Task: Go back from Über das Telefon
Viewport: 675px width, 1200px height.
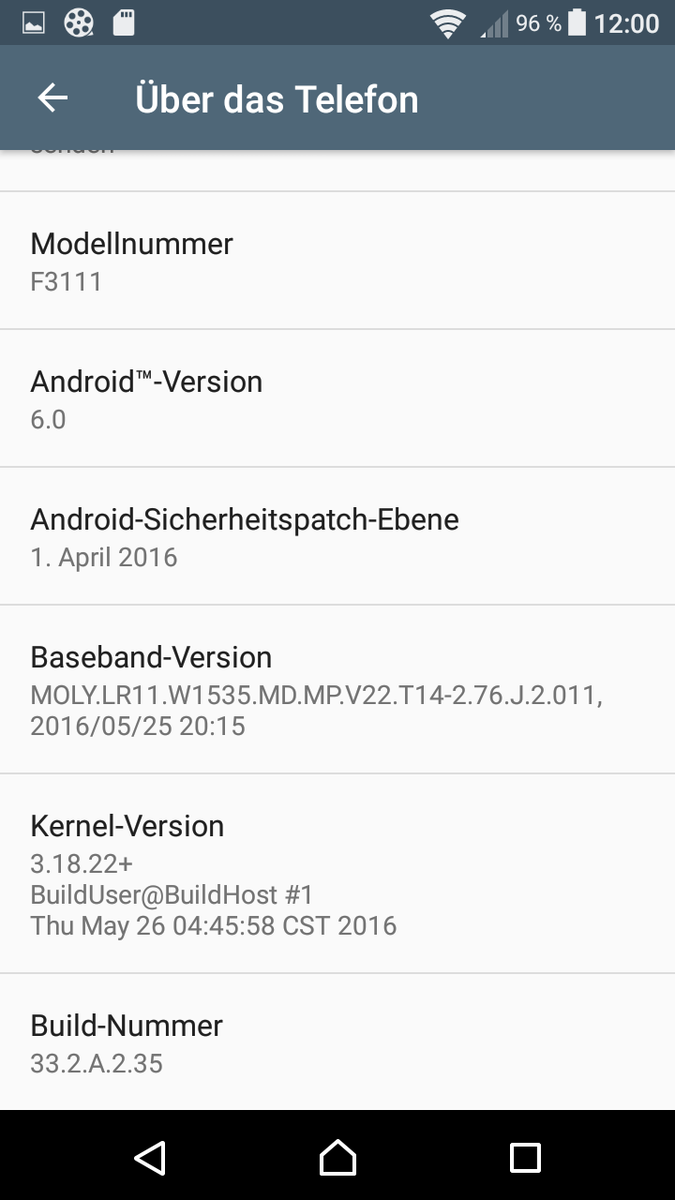Action: [x=52, y=98]
